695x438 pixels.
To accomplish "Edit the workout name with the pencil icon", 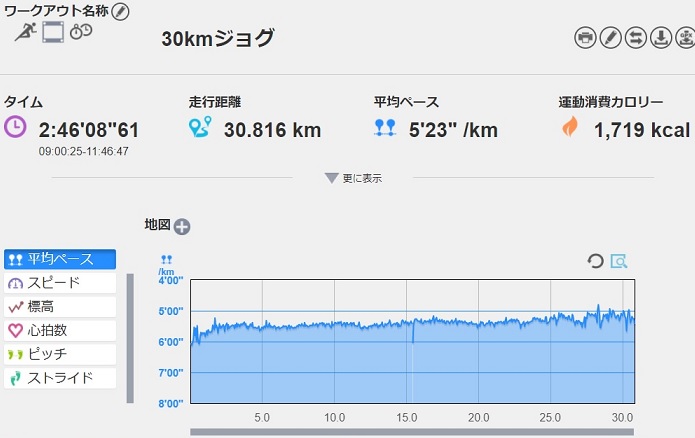I will pos(120,12).
